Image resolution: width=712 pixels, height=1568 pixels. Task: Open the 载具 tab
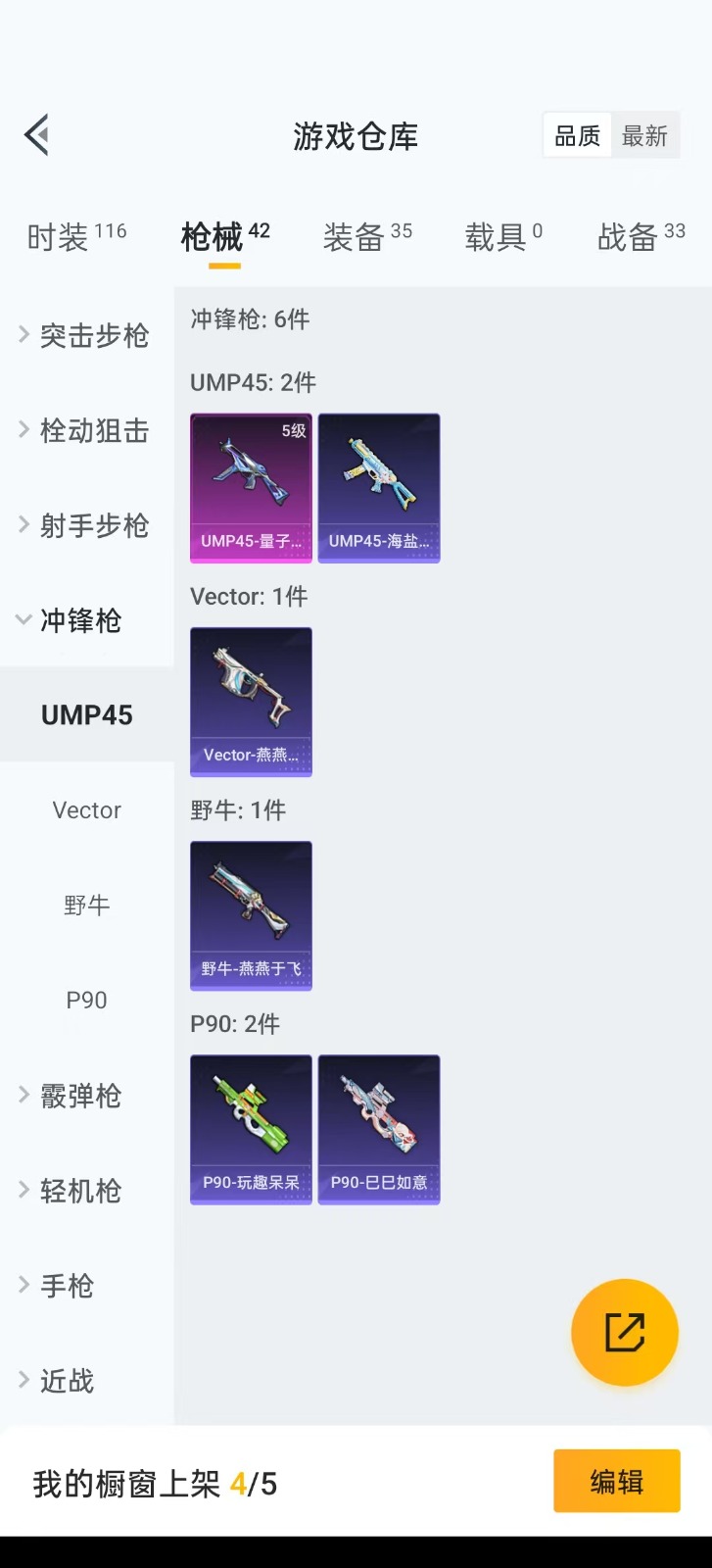pyautogui.click(x=503, y=236)
